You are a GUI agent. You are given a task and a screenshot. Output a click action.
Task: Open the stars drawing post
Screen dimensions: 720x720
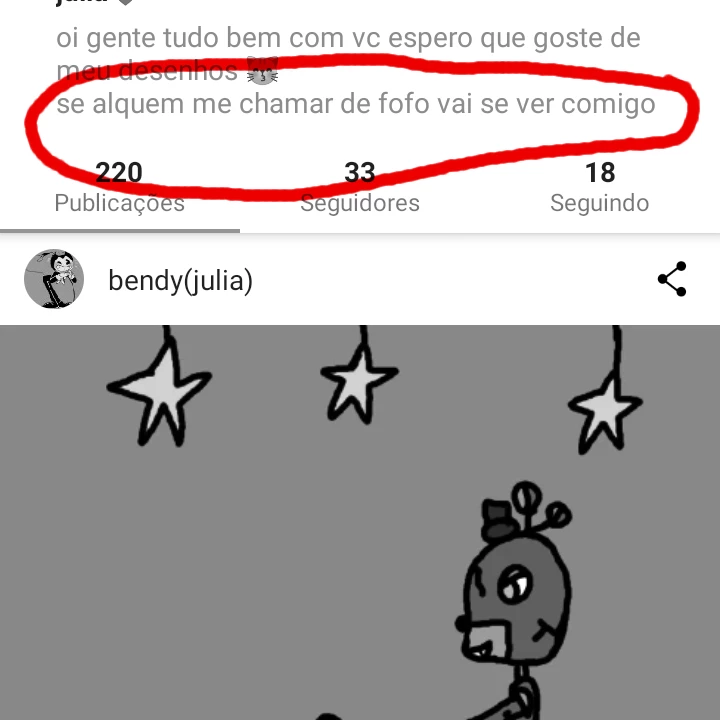coord(360,523)
